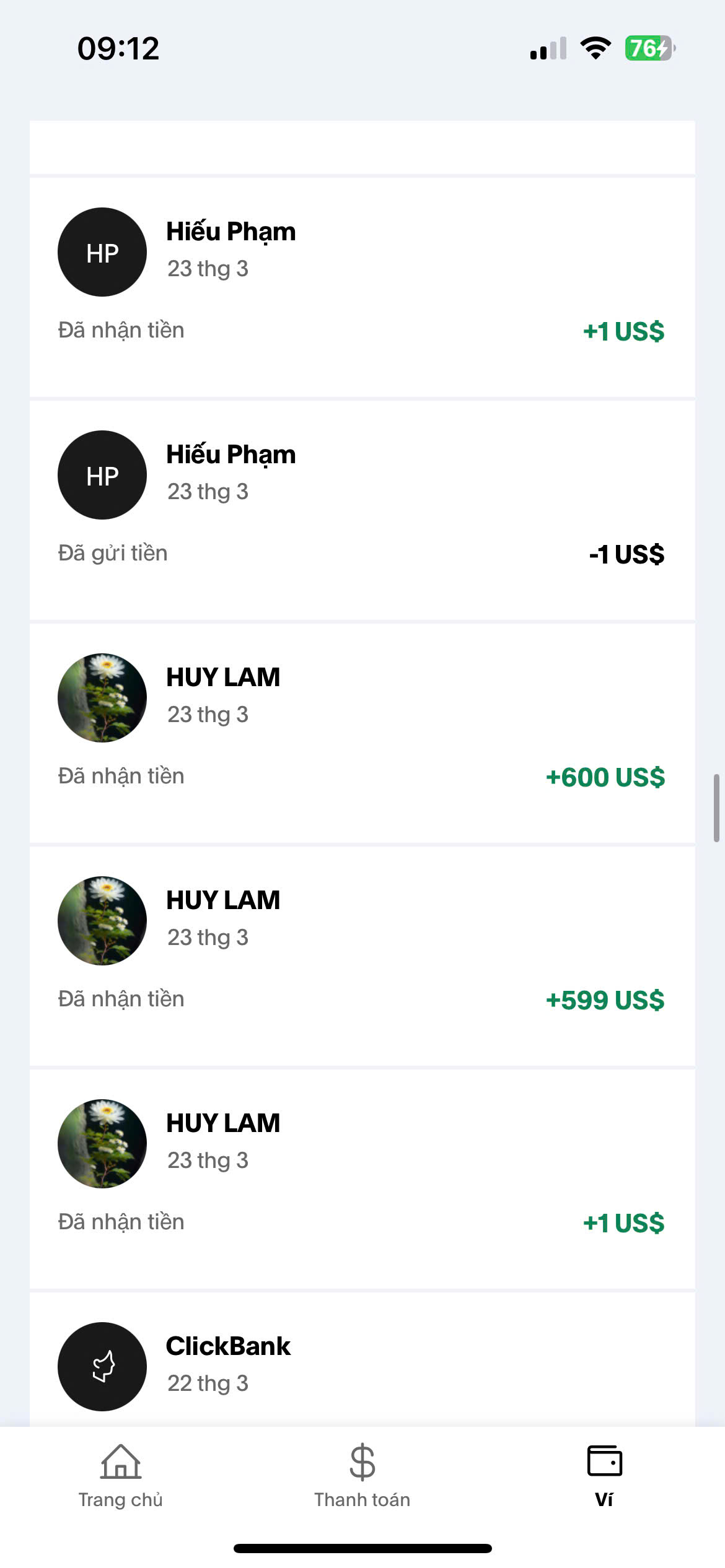View HUY LAM's +600 US$ transaction

coord(362,733)
